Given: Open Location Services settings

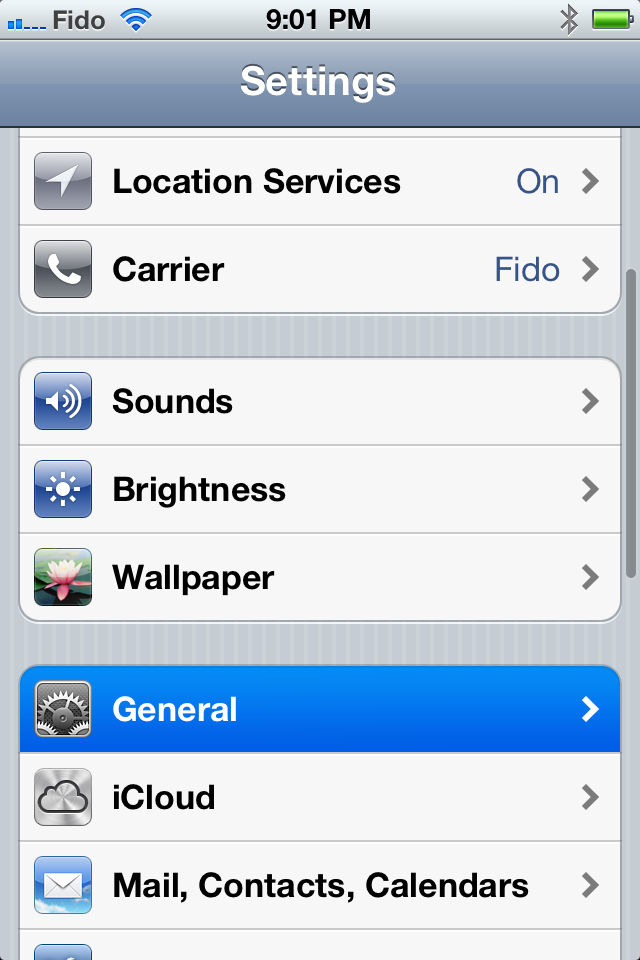Looking at the screenshot, I should 320,182.
